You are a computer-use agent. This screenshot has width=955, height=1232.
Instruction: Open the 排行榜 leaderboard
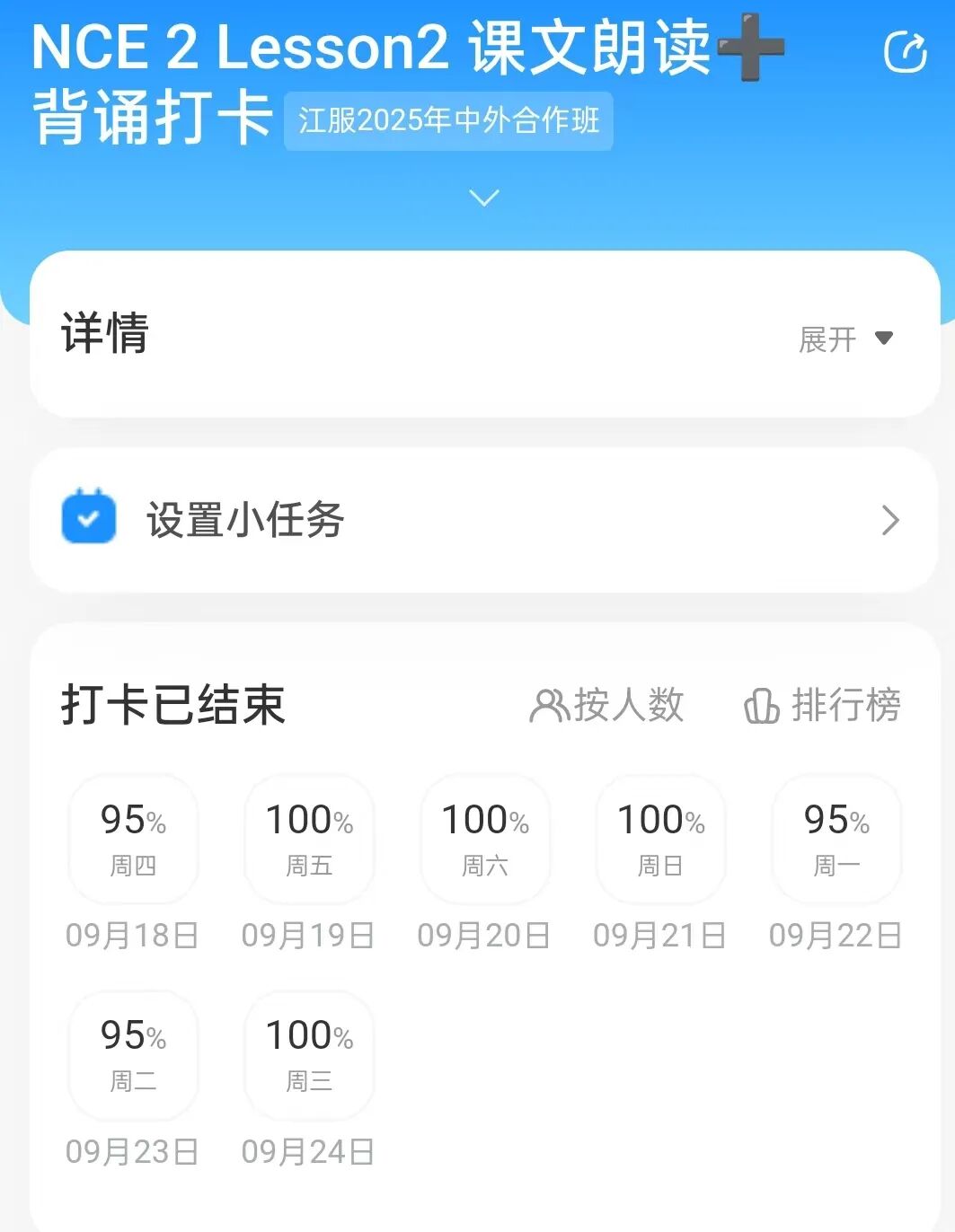(x=823, y=705)
